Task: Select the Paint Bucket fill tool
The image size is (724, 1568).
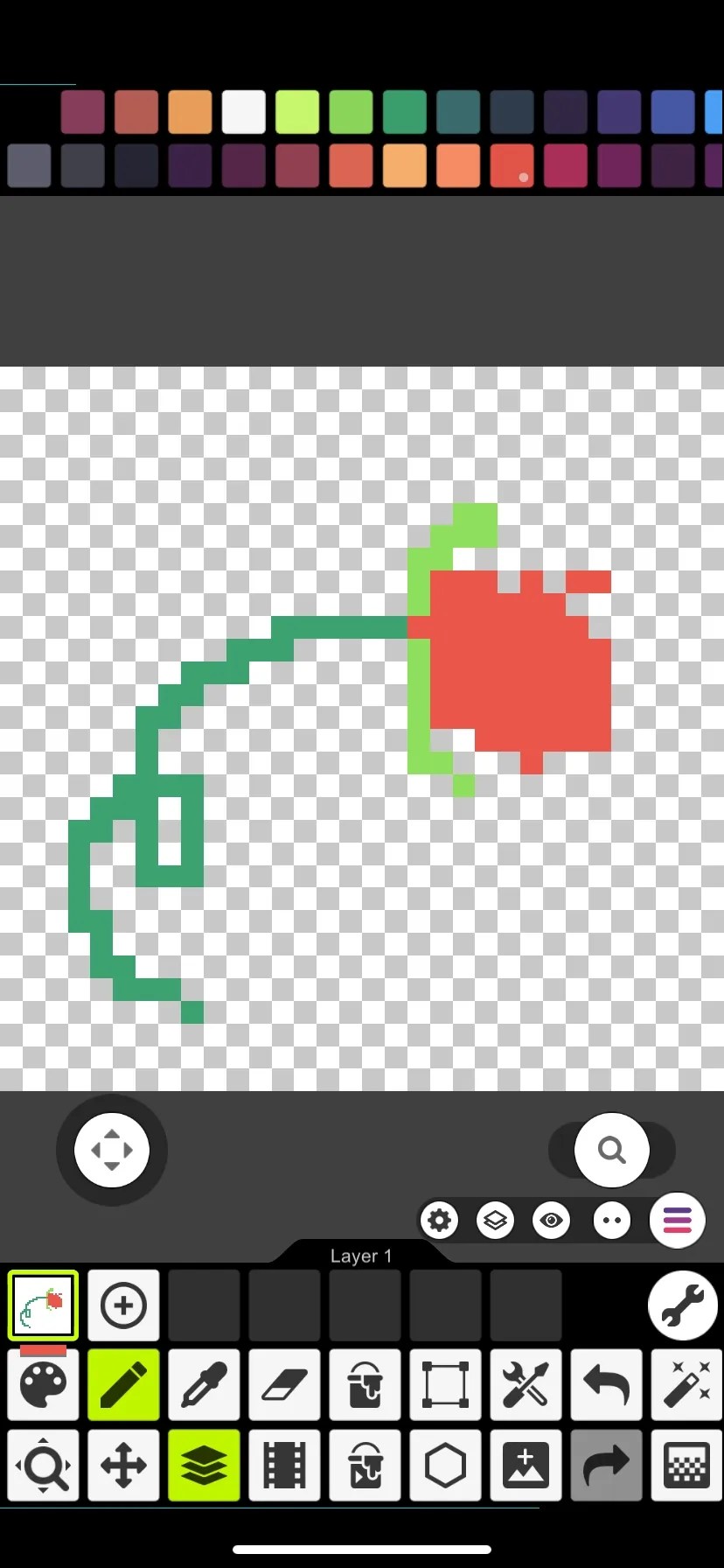Action: pyautogui.click(x=365, y=1385)
